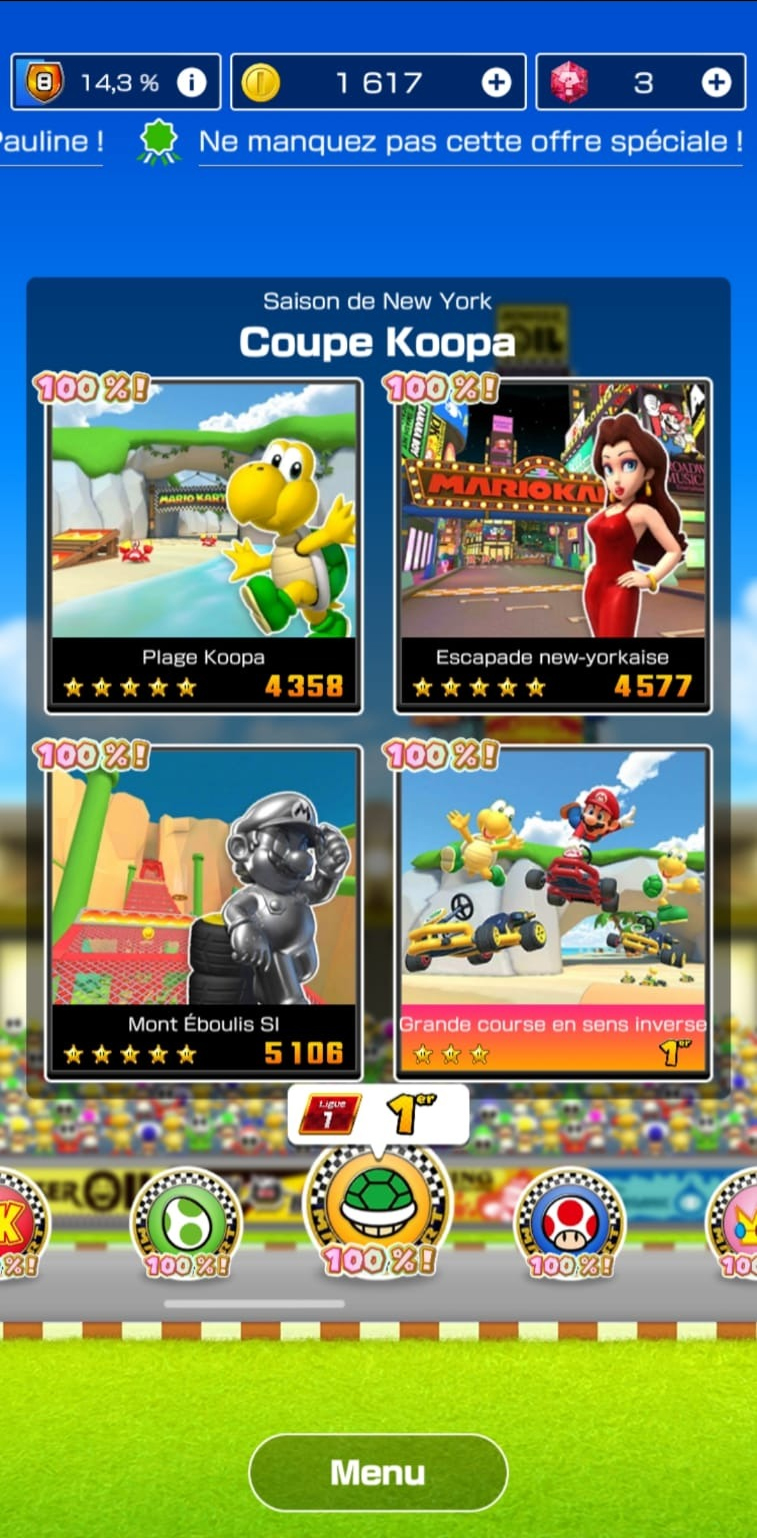Open the special offer banner

pyautogui.click(x=470, y=141)
